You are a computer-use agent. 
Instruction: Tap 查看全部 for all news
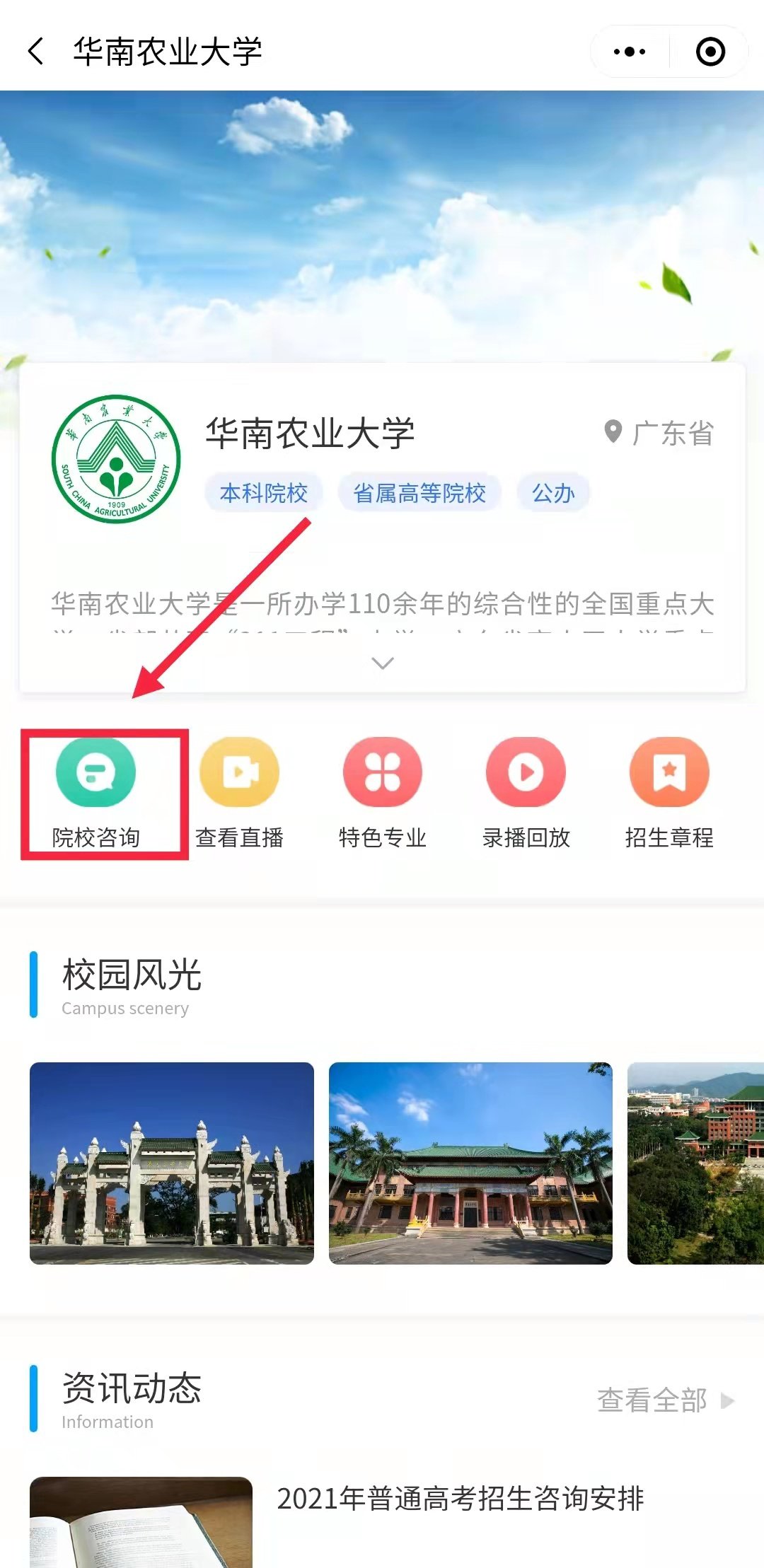click(665, 1400)
